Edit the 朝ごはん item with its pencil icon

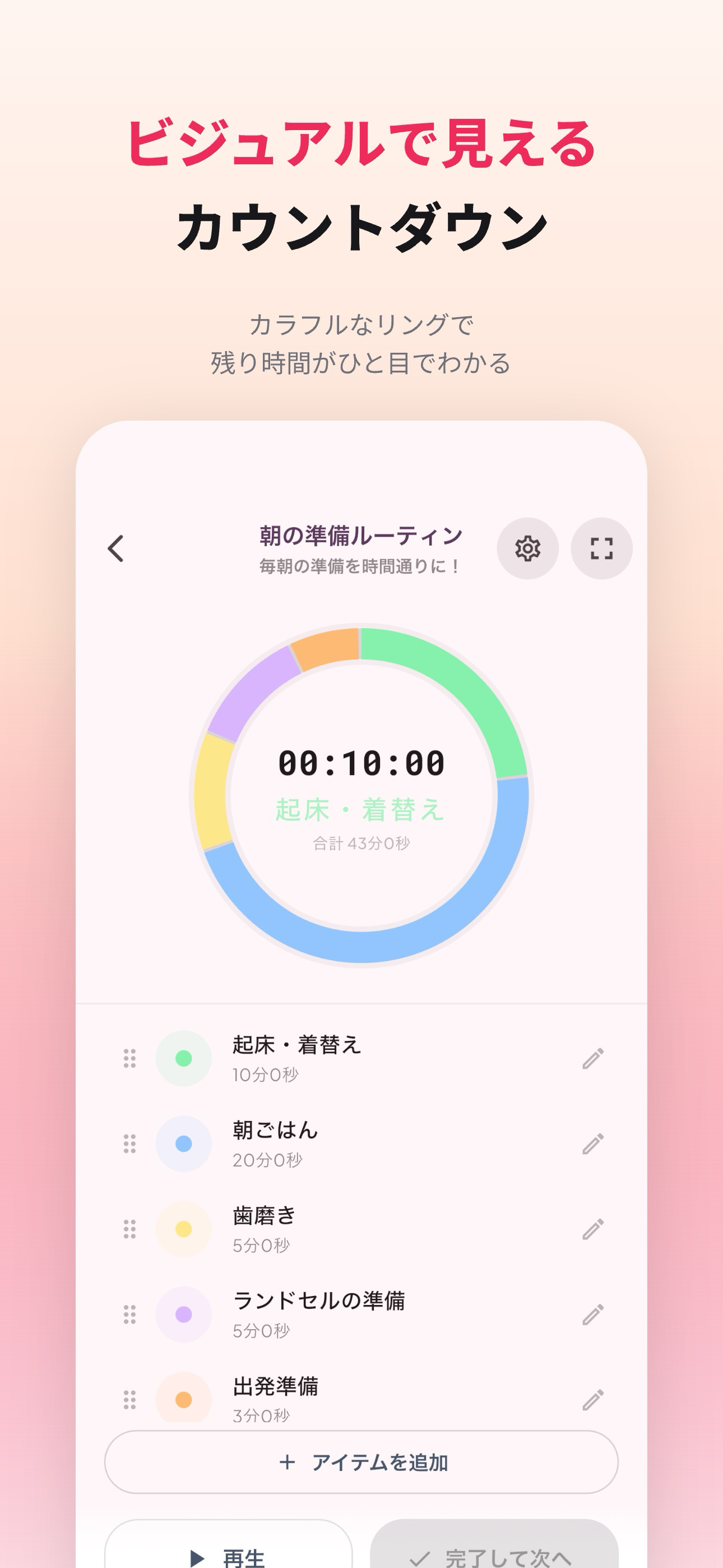click(594, 1143)
